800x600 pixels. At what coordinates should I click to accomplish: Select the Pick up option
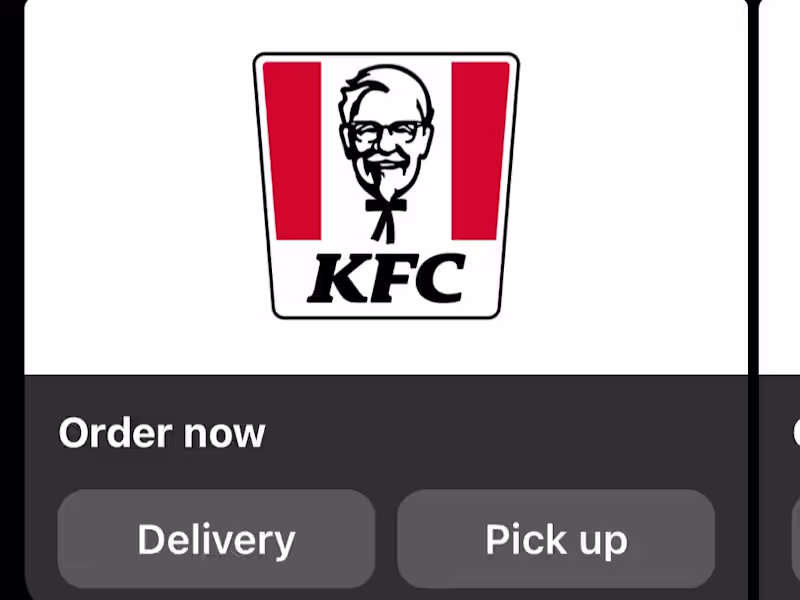[556, 539]
